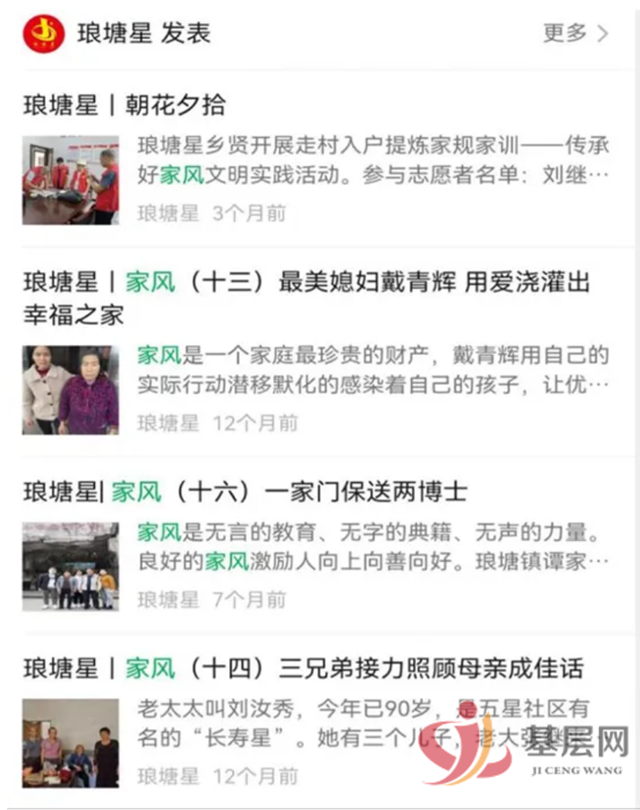Screen dimensions: 640x810
Task: Open 家风（十六）一家门保送两博士 article
Action: click(x=245, y=491)
